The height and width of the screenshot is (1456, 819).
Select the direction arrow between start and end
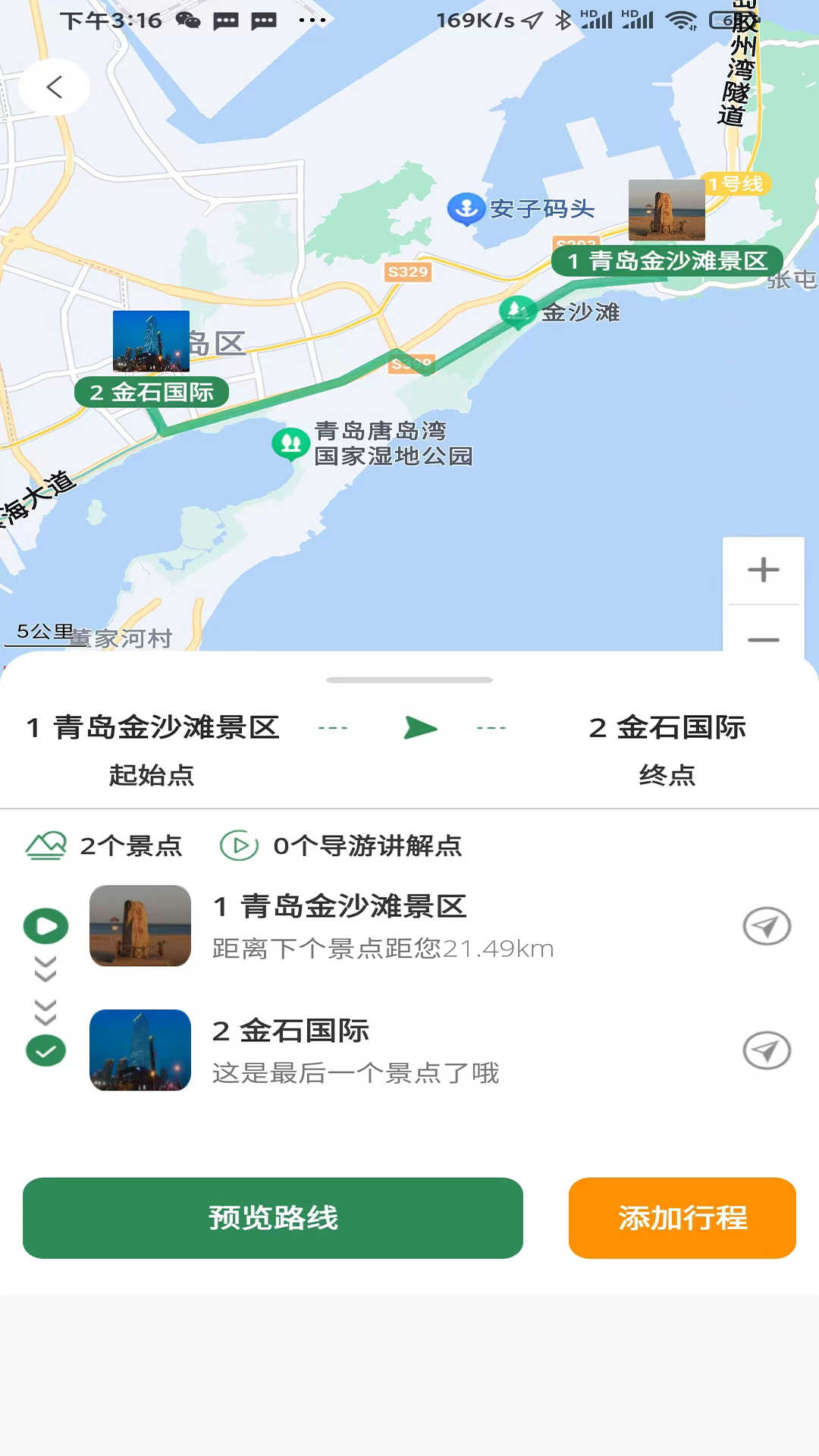(x=419, y=726)
